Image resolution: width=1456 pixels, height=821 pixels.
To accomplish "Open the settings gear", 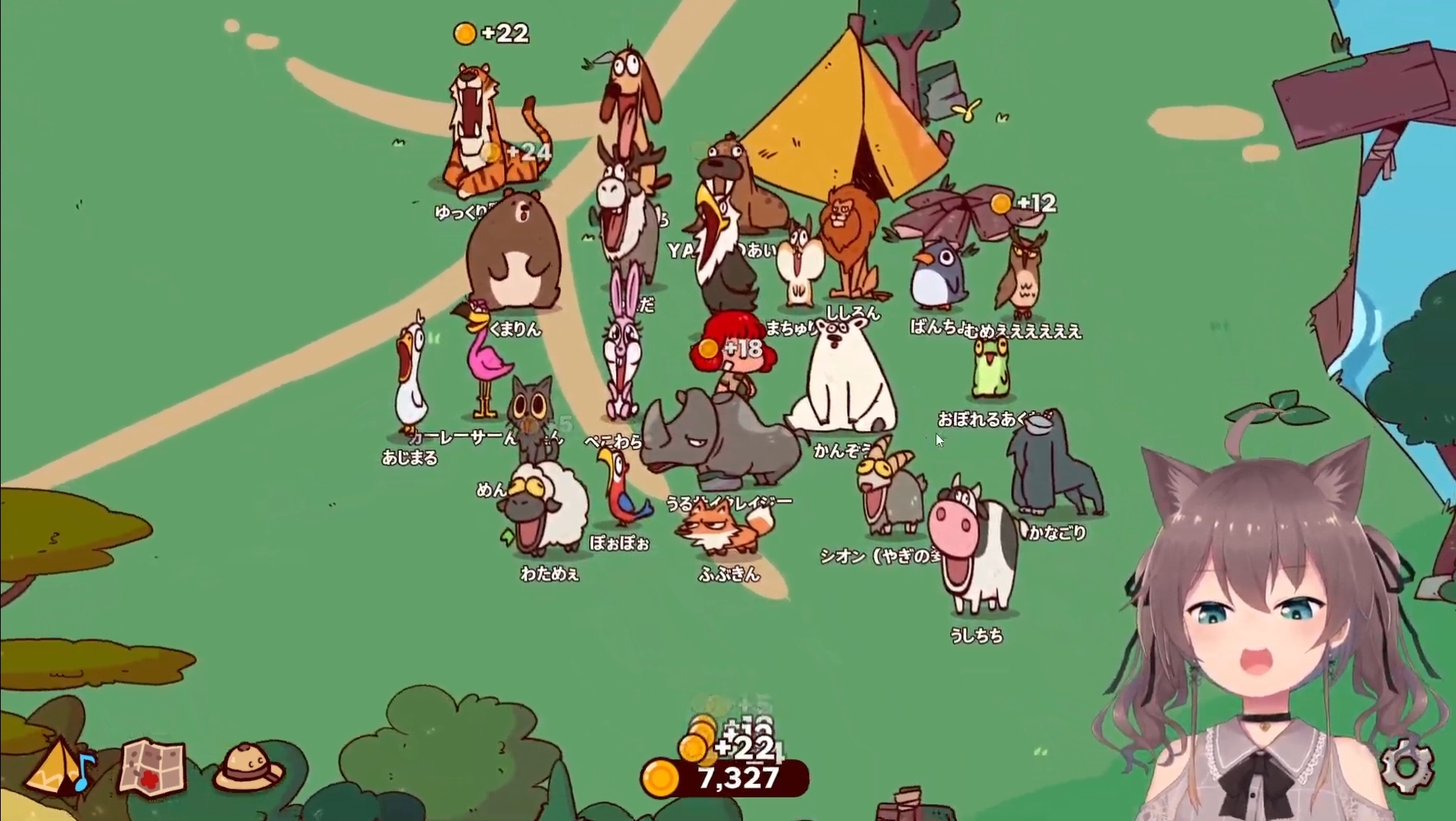I will pos(1407,767).
